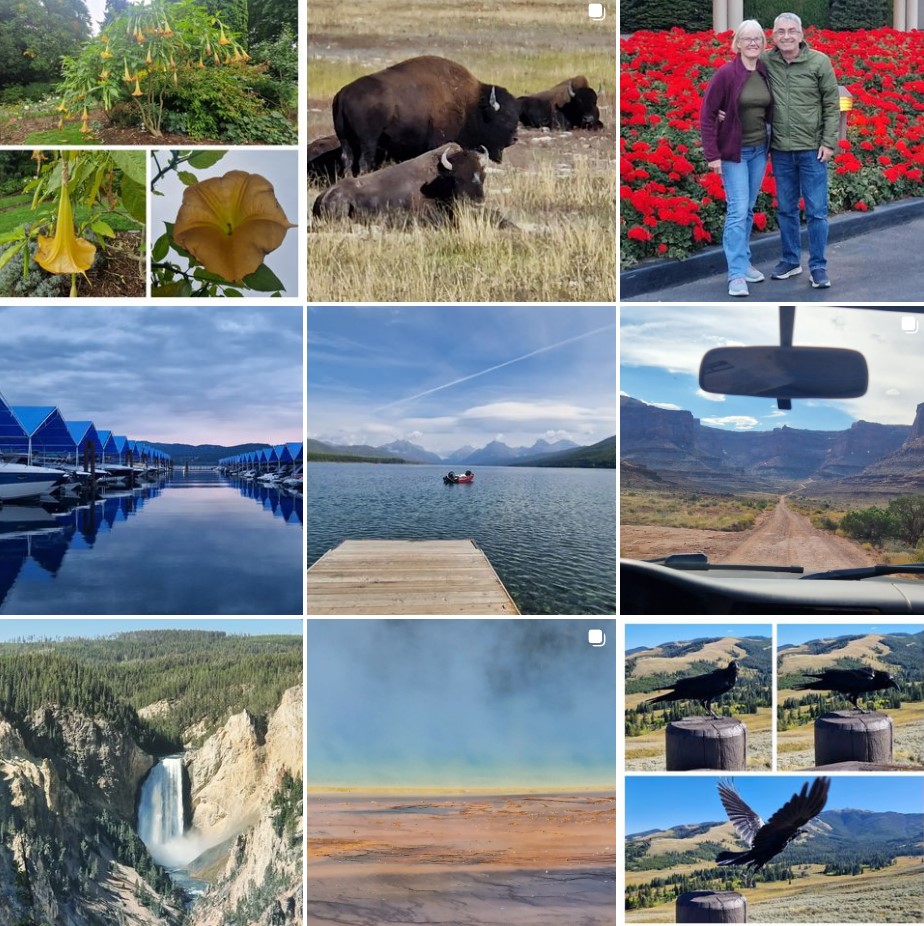This screenshot has height=926, width=924.
Task: View the steaming hot spring post
Action: pos(461,772)
